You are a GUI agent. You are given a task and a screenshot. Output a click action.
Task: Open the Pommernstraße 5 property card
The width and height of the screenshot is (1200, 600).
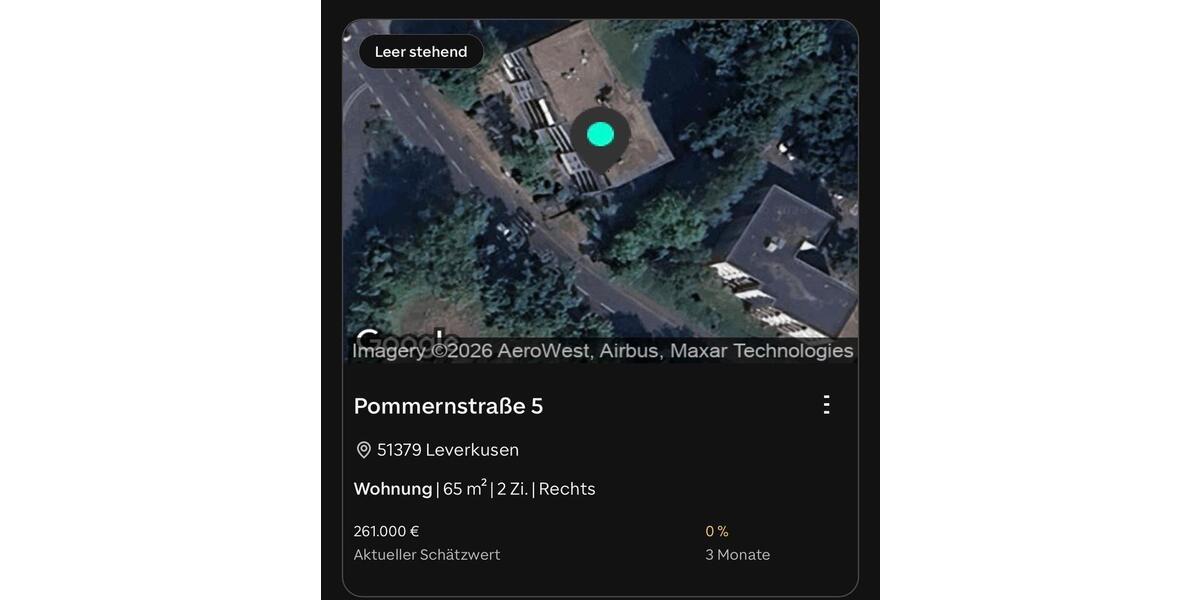[x=448, y=406]
